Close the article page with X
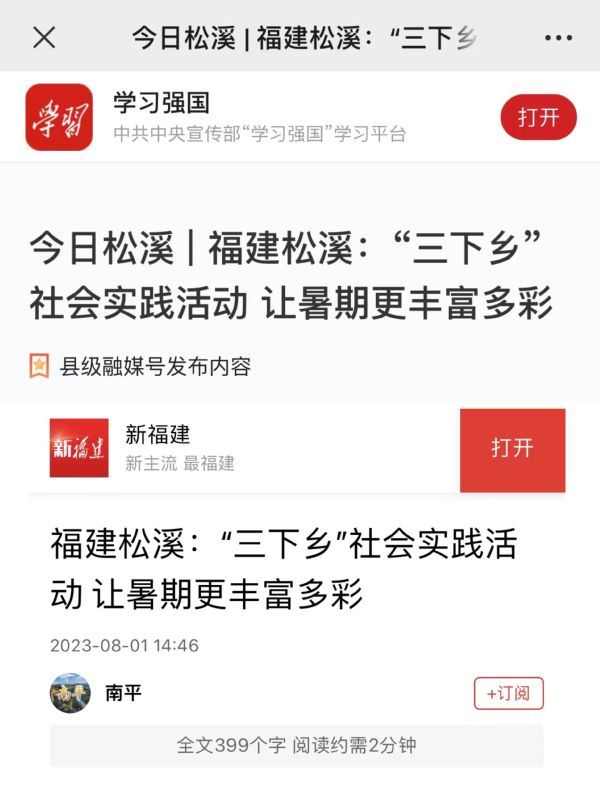 (44, 38)
